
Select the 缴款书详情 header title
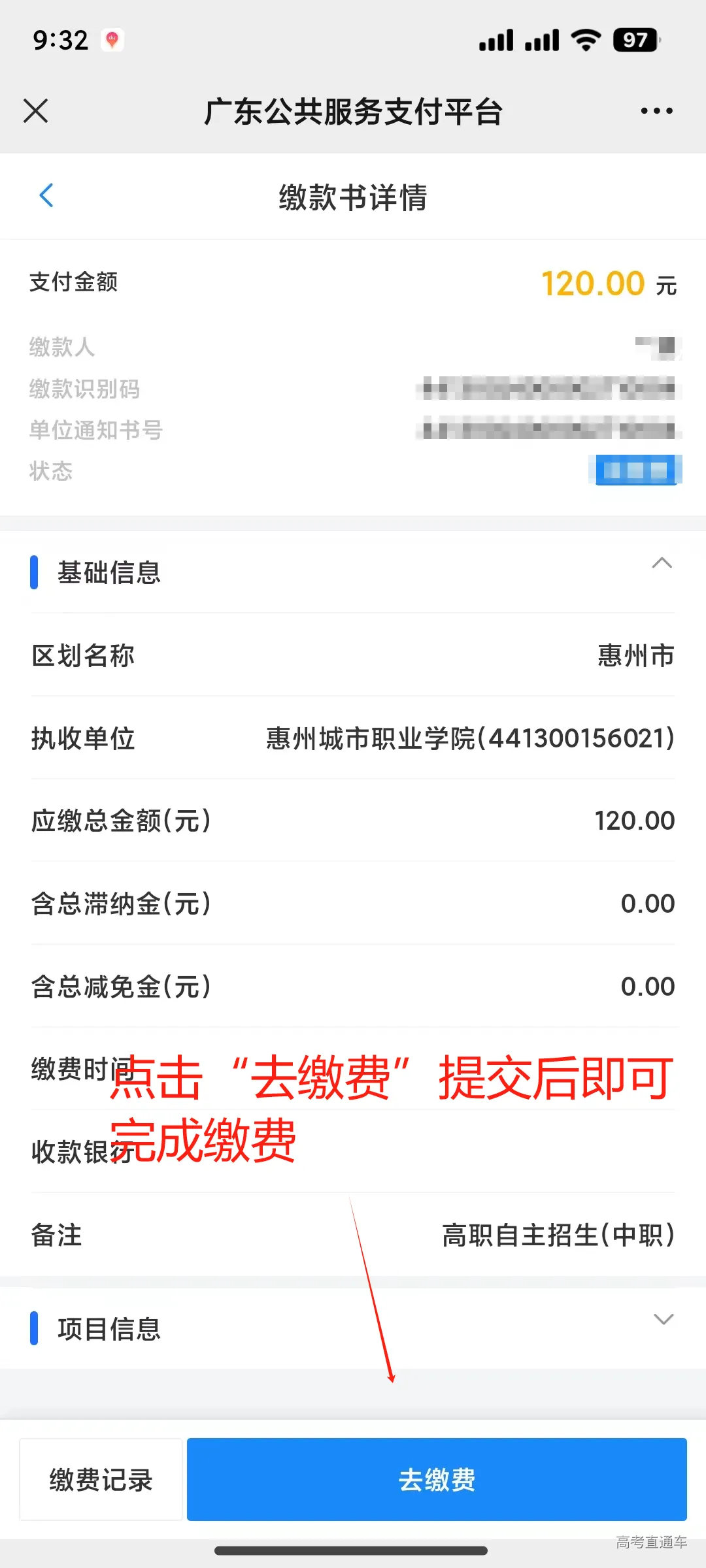pyautogui.click(x=353, y=197)
